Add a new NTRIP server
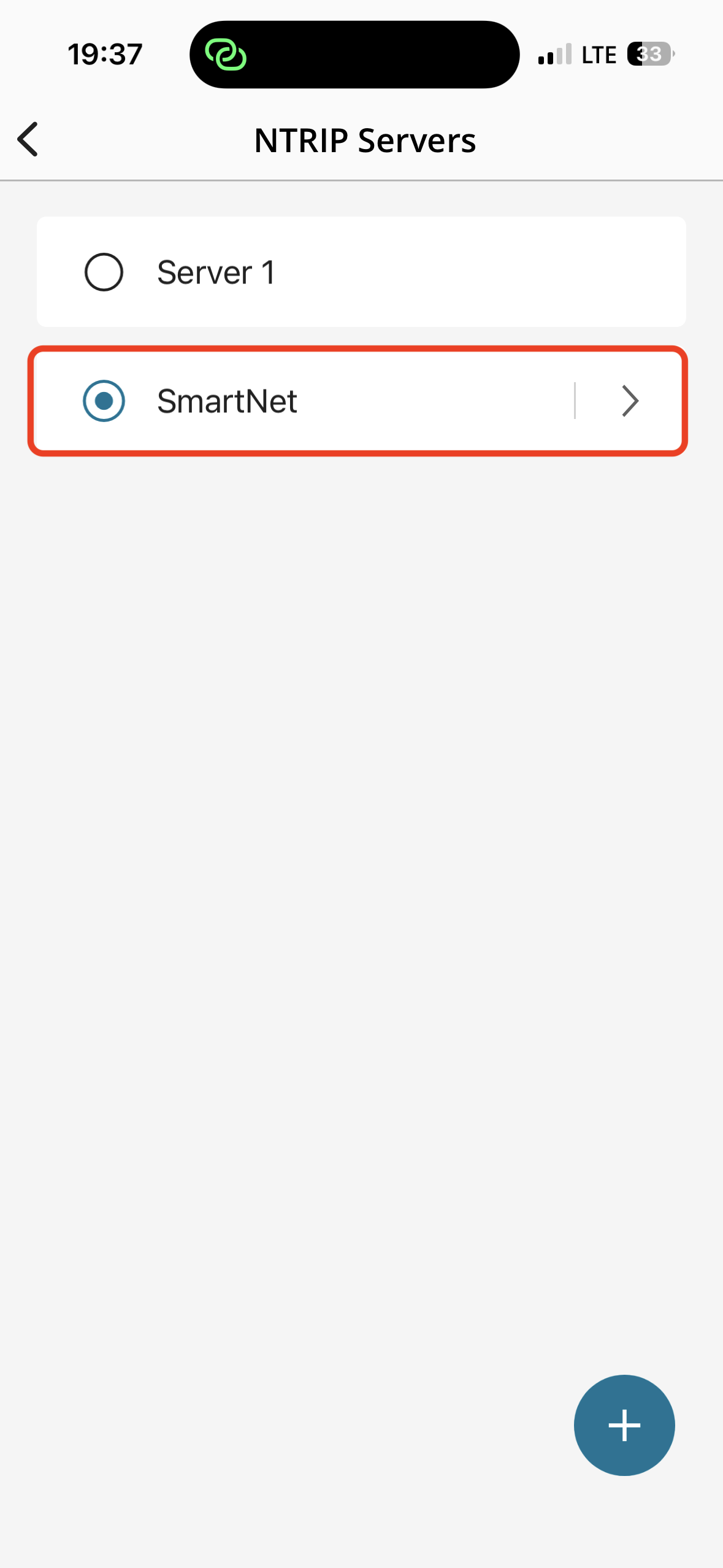This screenshot has width=723, height=1568. [624, 1424]
